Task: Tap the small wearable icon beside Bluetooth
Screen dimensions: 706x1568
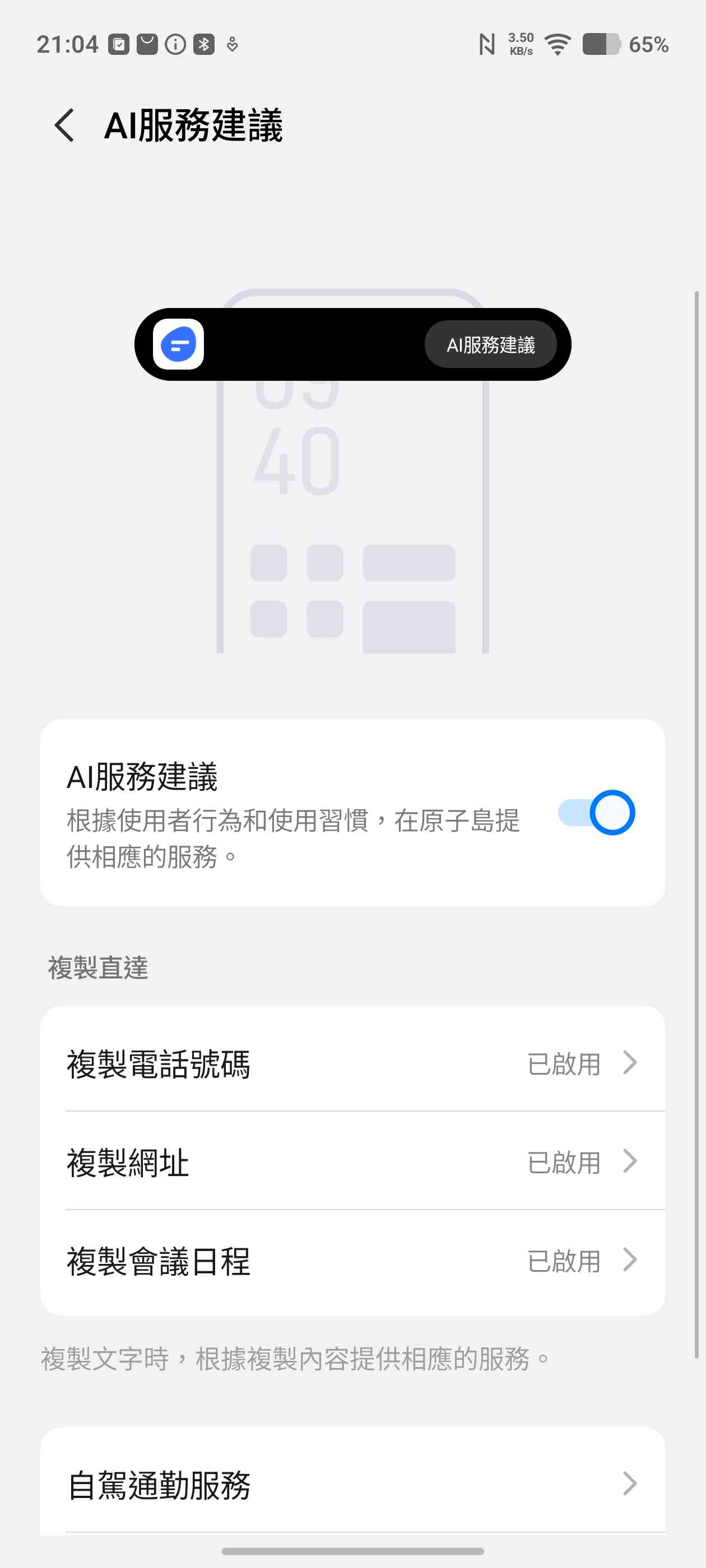Action: coord(233,44)
